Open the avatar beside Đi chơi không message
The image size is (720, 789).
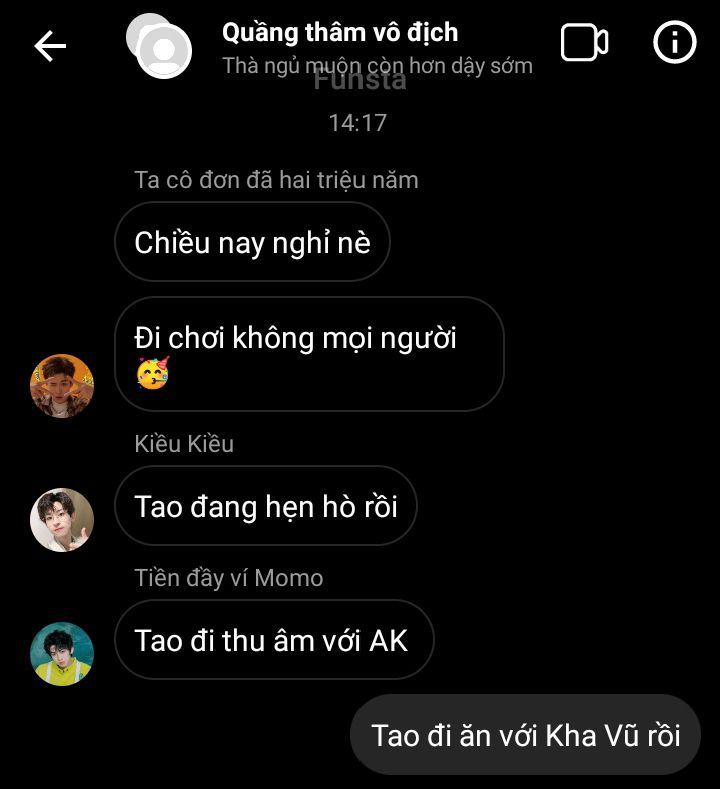(62, 386)
